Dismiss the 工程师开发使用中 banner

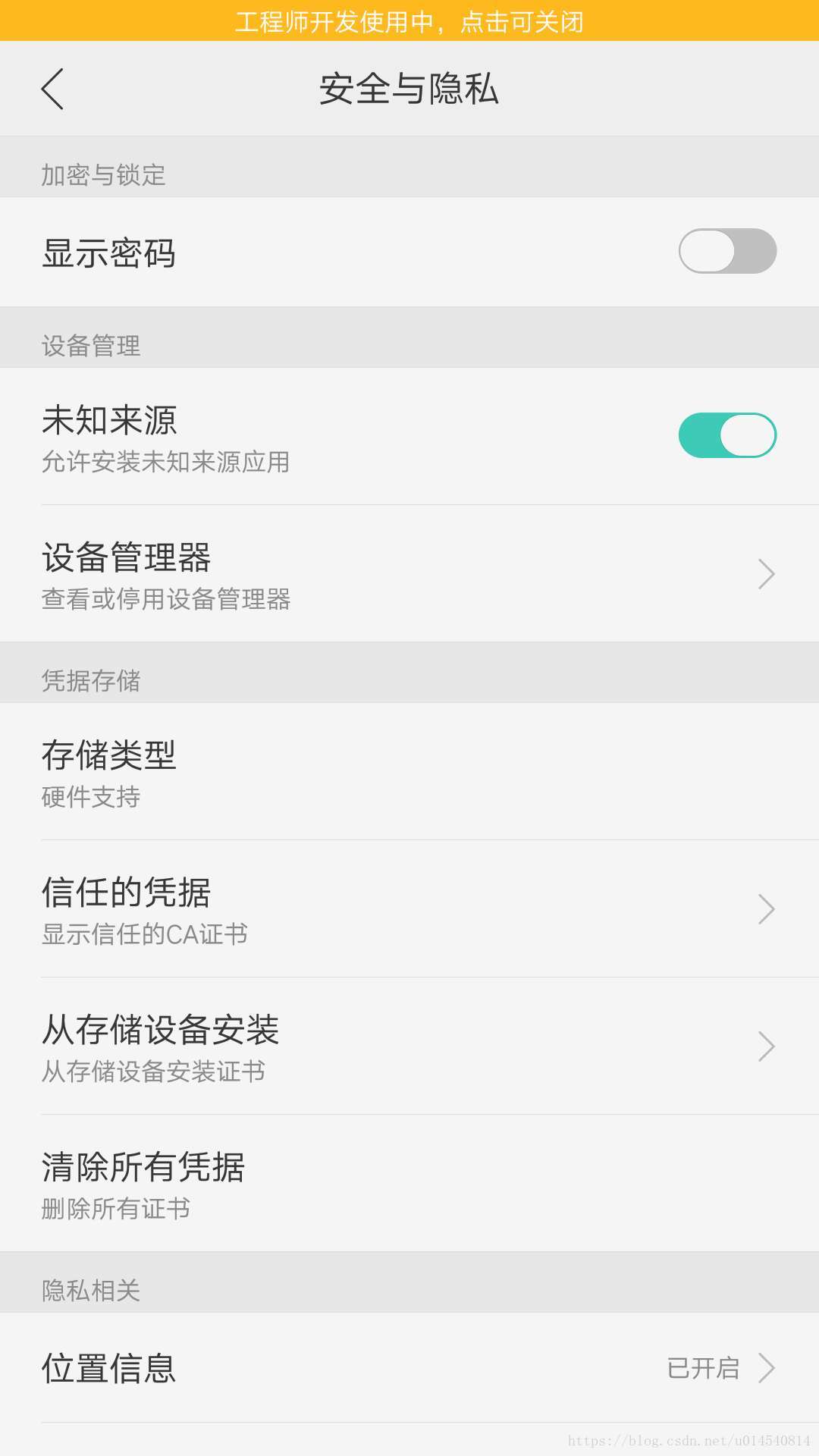[409, 20]
